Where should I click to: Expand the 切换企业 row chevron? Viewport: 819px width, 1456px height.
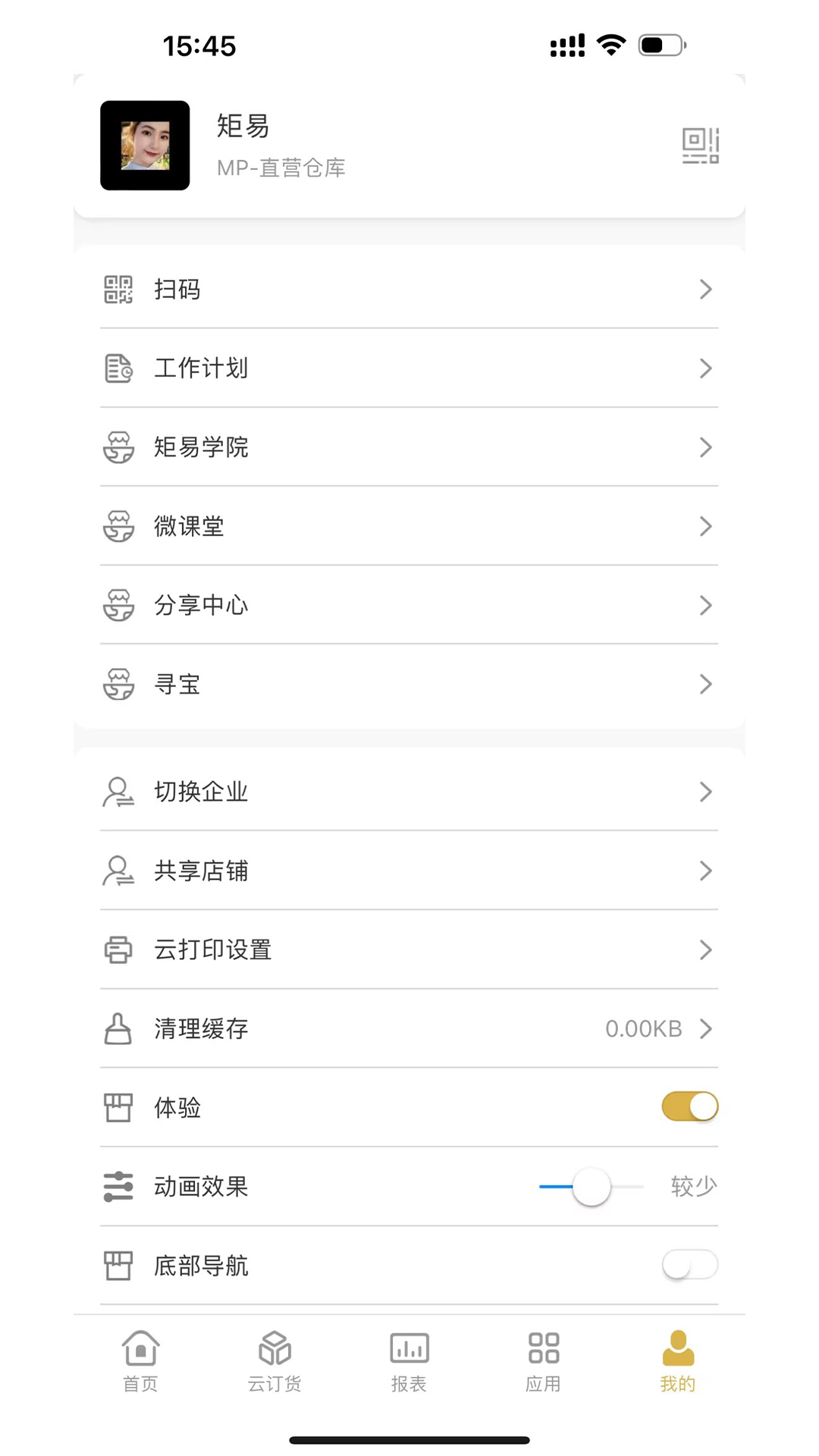pyautogui.click(x=705, y=792)
